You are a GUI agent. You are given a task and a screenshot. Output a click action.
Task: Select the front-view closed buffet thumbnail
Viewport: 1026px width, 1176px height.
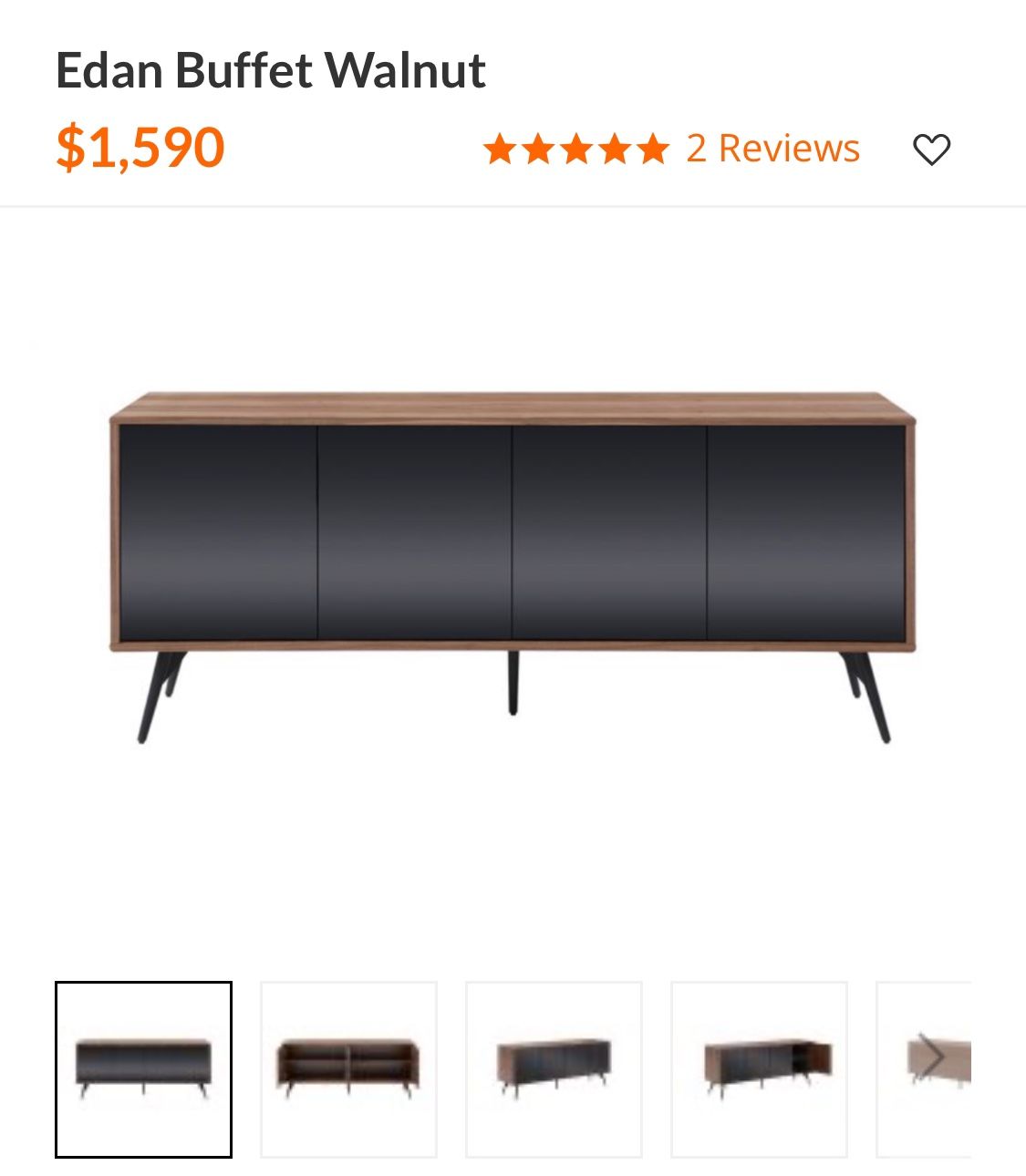coord(143,1069)
